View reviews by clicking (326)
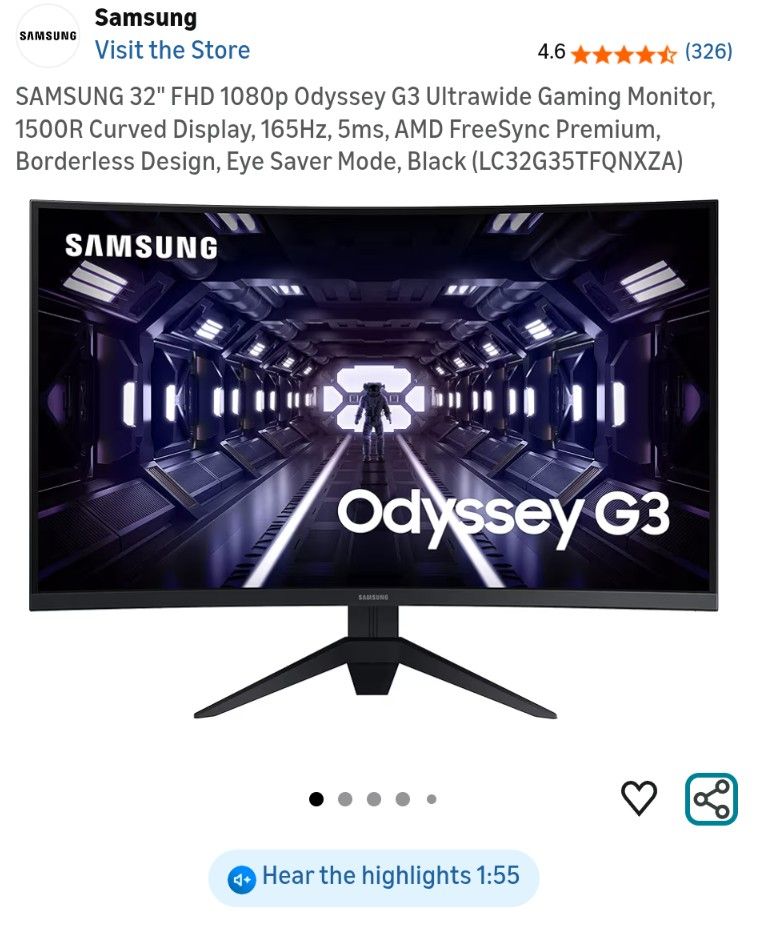This screenshot has height=942, width=758. point(712,50)
